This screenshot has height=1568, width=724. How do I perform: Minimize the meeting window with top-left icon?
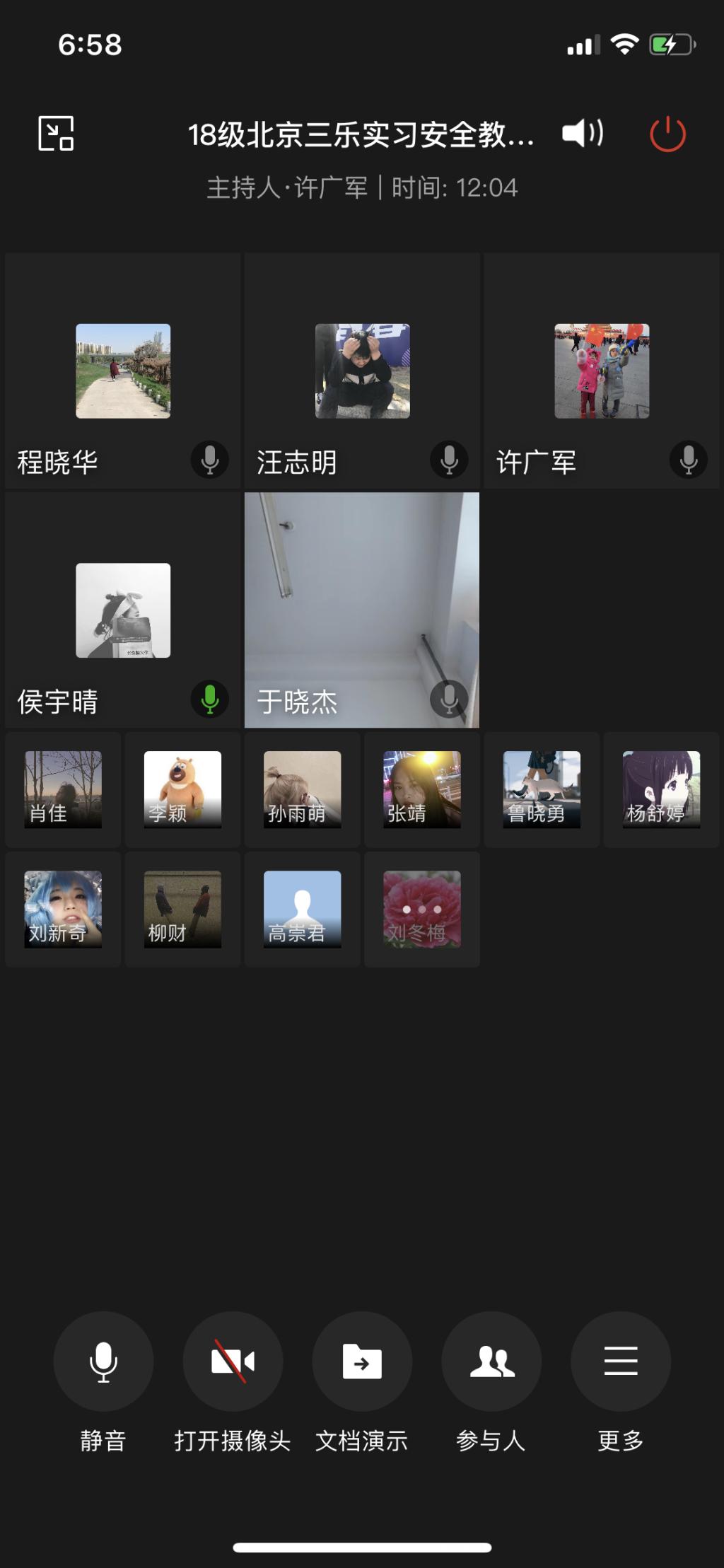click(x=56, y=133)
